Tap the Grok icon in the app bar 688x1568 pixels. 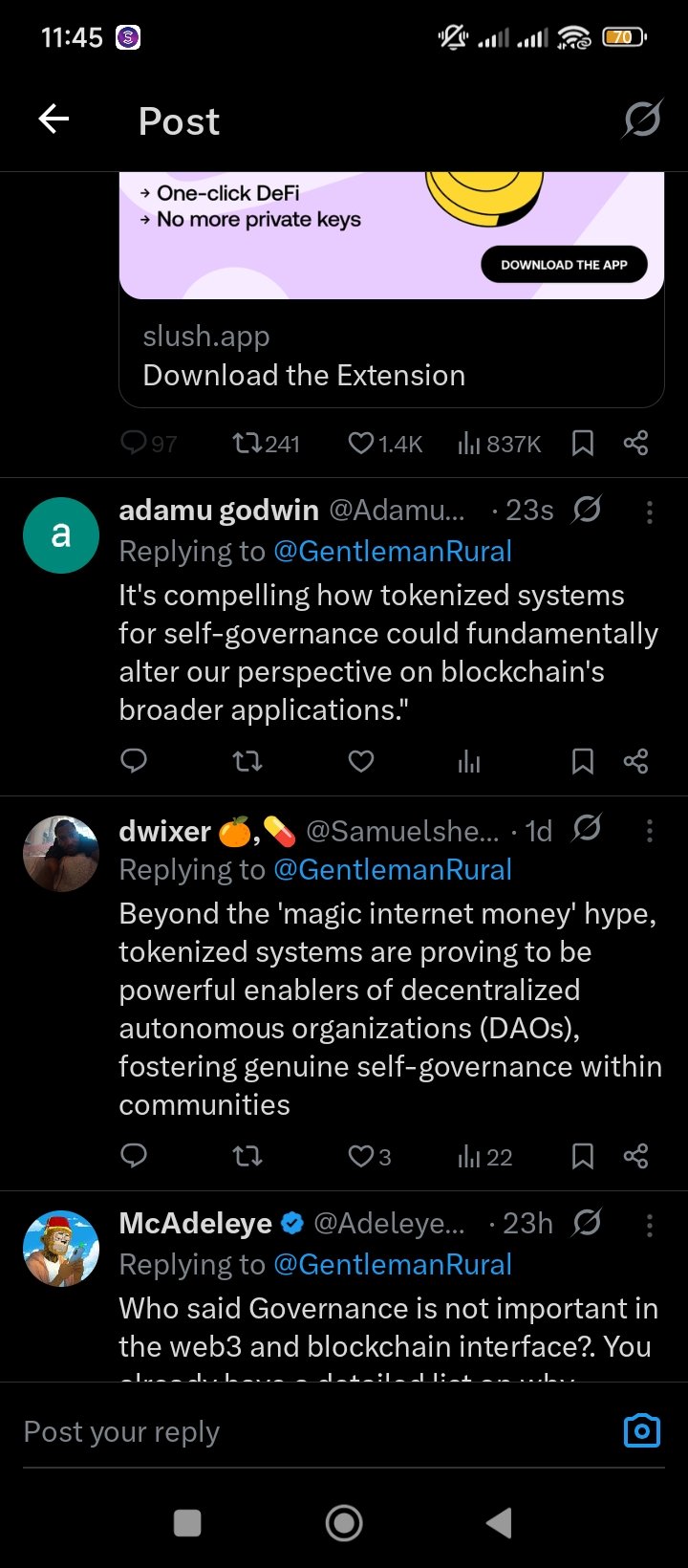(642, 120)
